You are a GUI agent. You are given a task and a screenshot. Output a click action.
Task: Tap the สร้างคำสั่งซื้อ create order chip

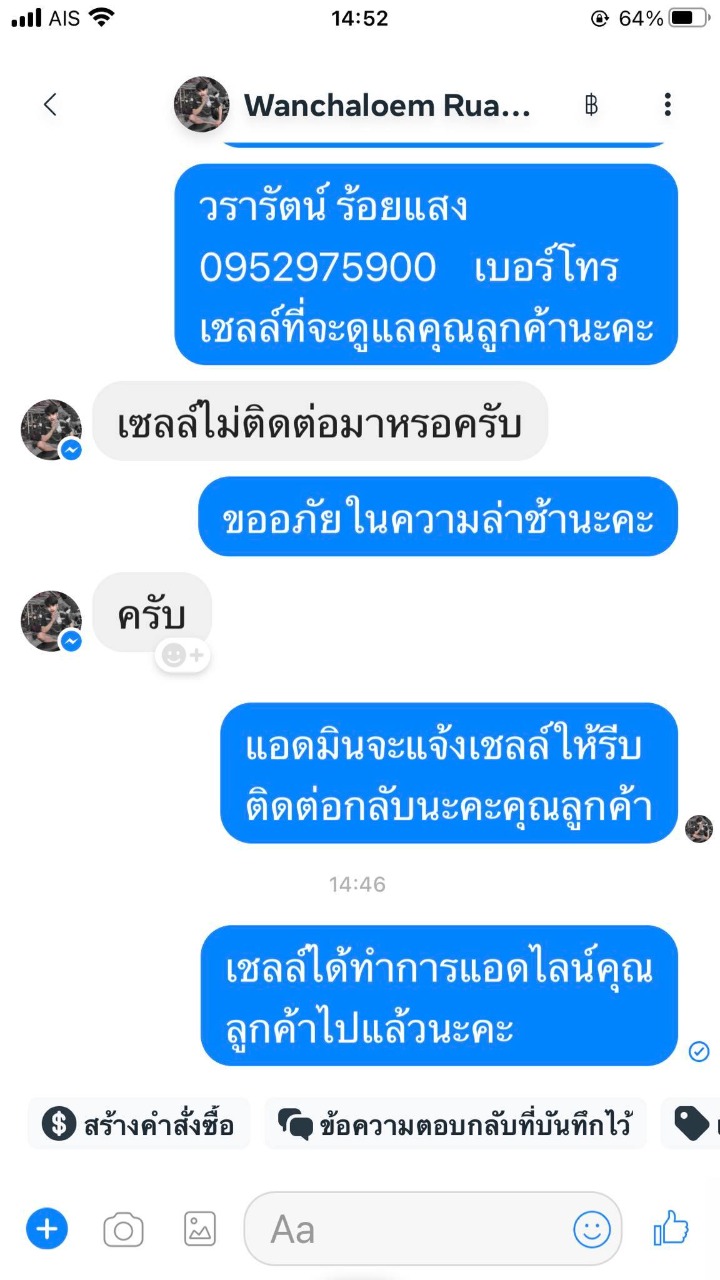click(139, 1124)
